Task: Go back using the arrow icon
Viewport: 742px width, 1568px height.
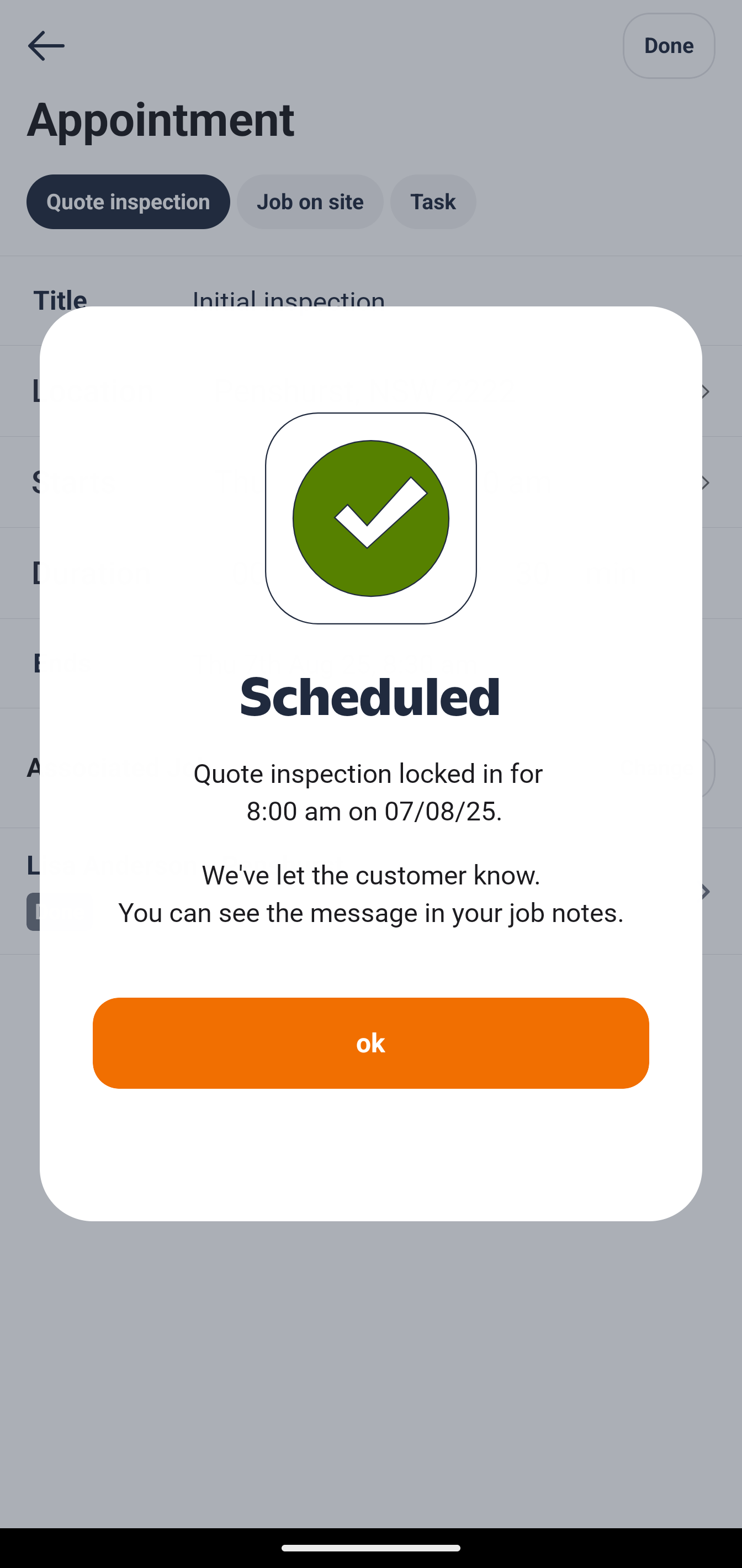Action: point(46,46)
